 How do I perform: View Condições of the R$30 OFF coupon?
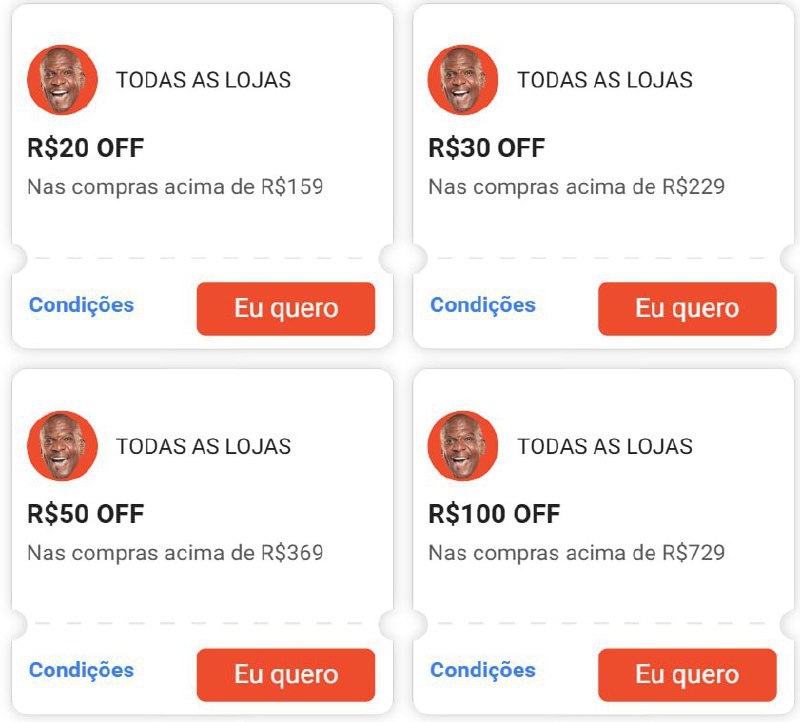point(483,305)
